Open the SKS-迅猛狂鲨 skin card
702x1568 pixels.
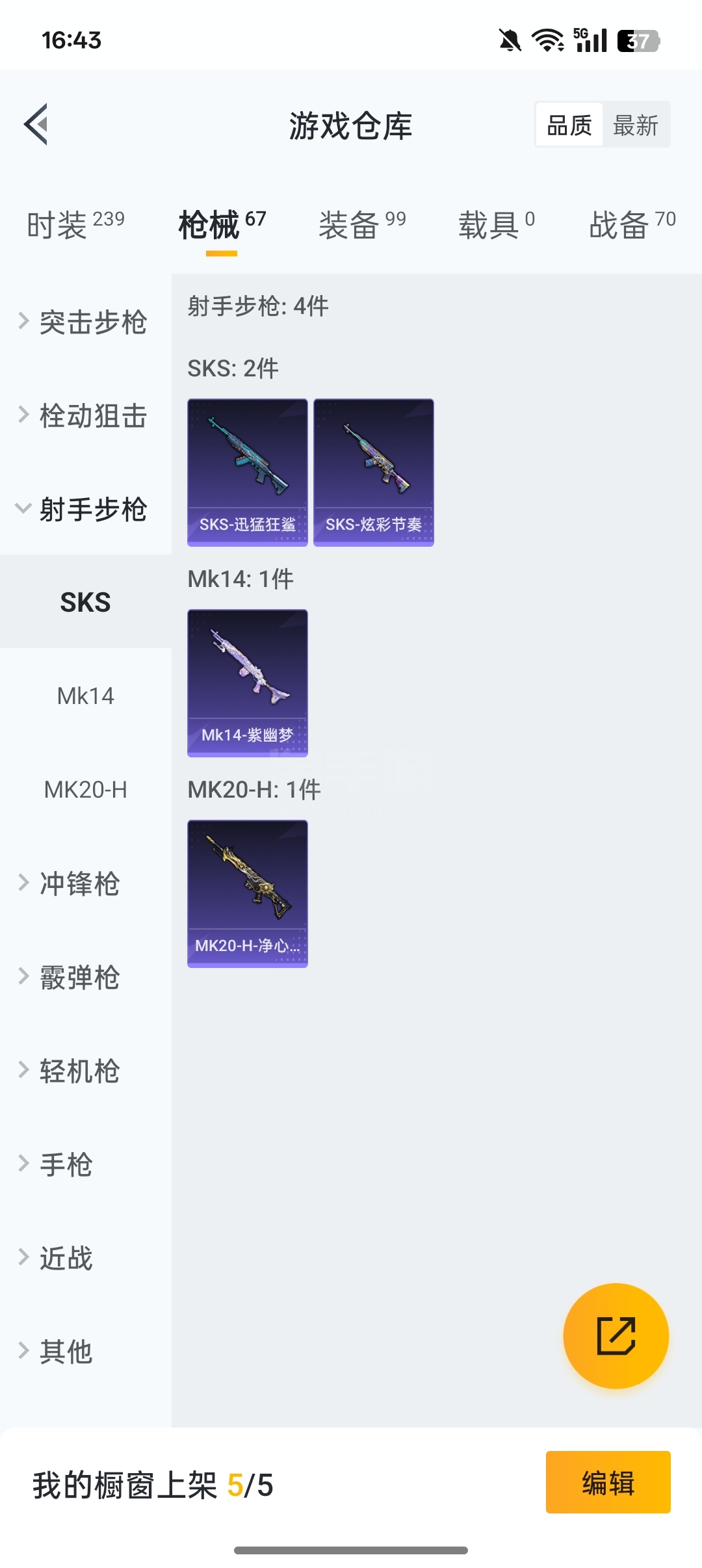pyautogui.click(x=248, y=473)
